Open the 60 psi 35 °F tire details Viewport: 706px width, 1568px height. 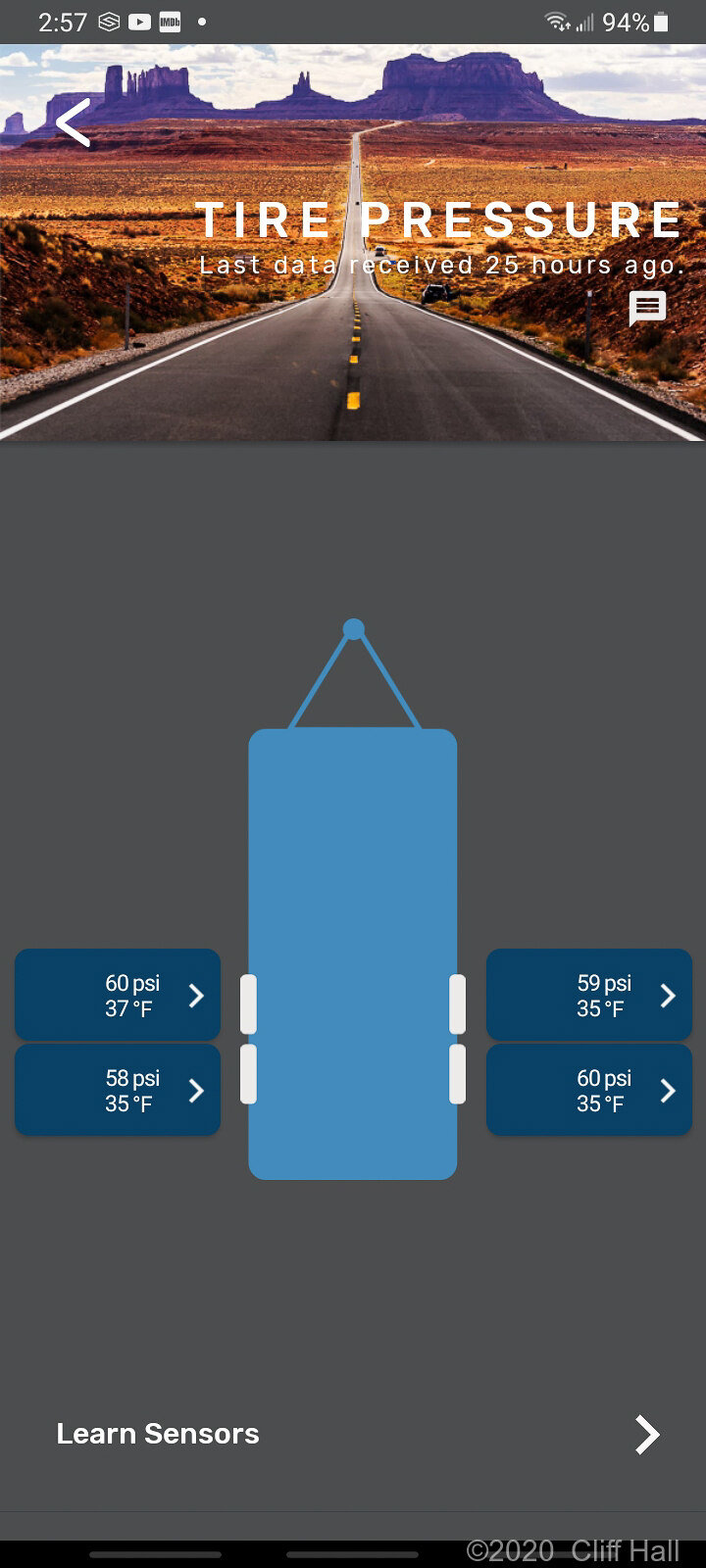point(588,1090)
